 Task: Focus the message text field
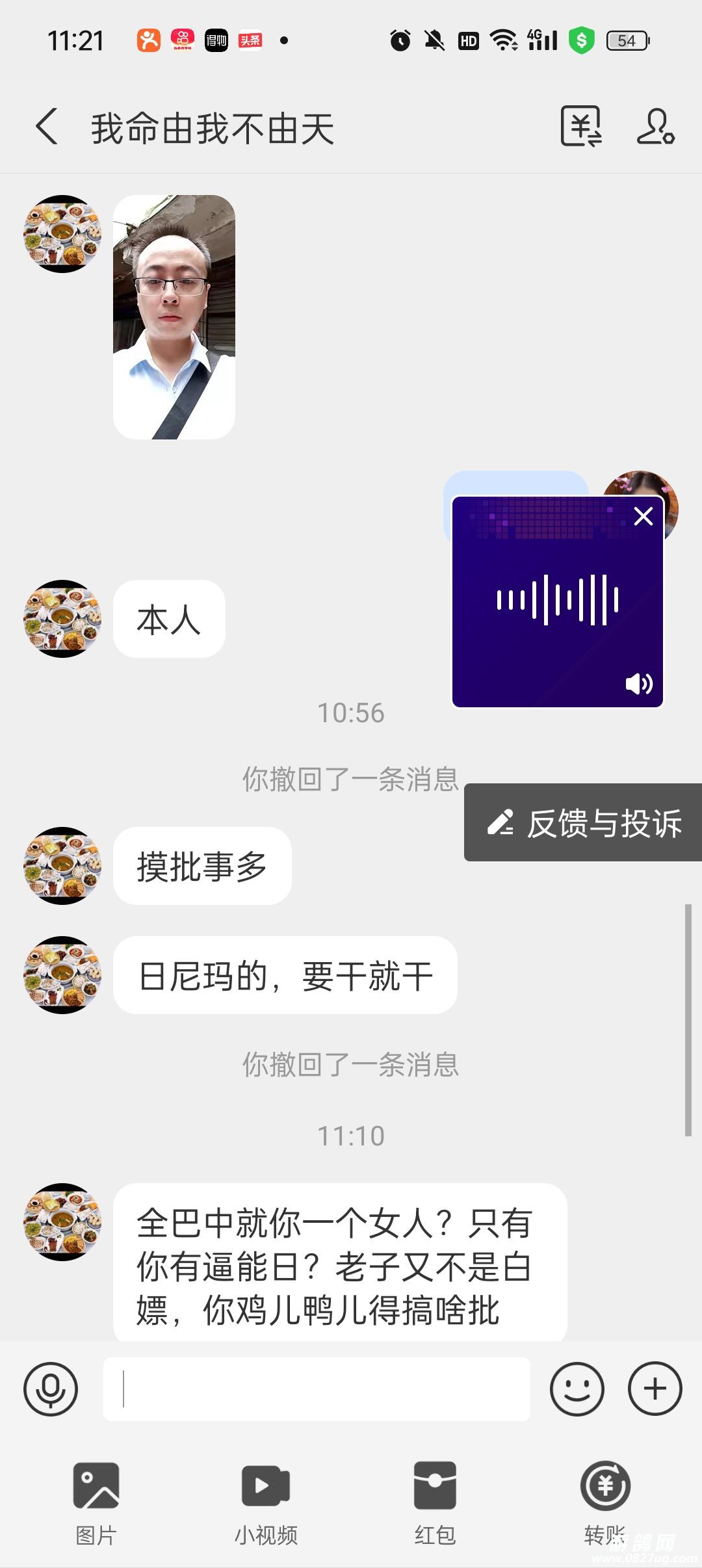317,1389
